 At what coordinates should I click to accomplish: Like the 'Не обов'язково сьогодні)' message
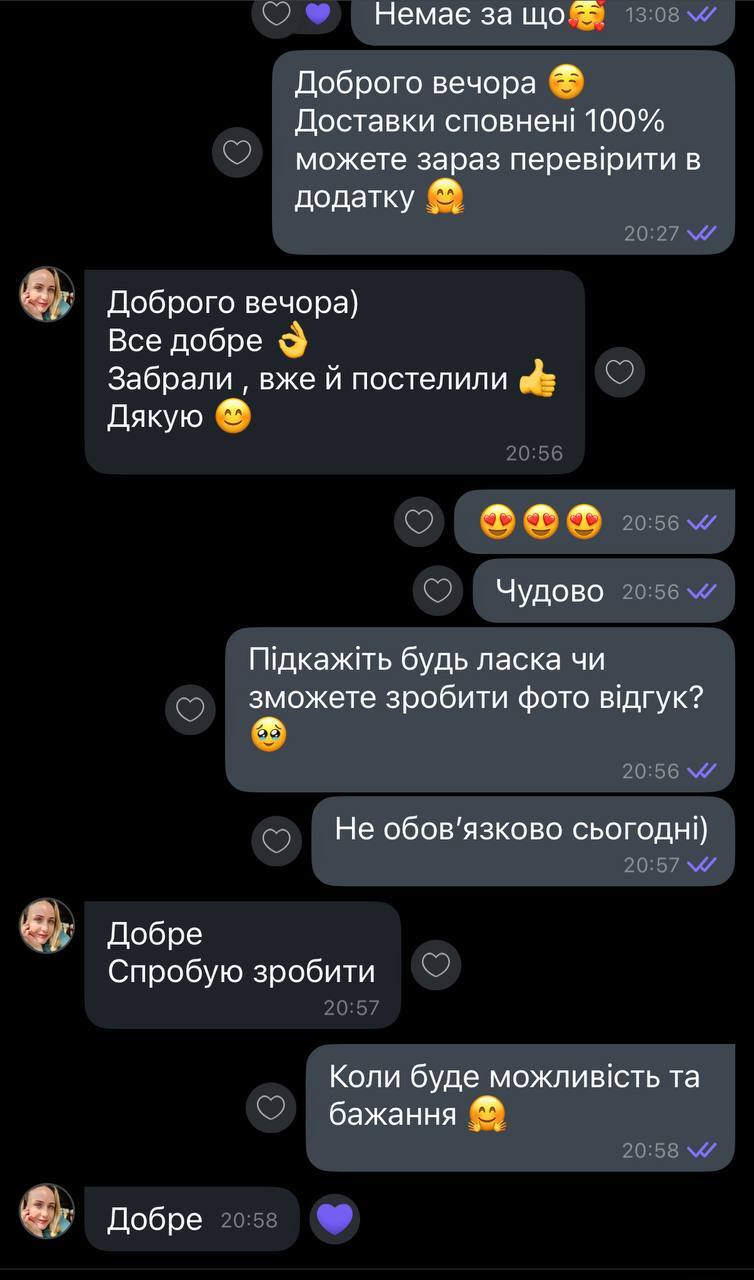pos(276,841)
